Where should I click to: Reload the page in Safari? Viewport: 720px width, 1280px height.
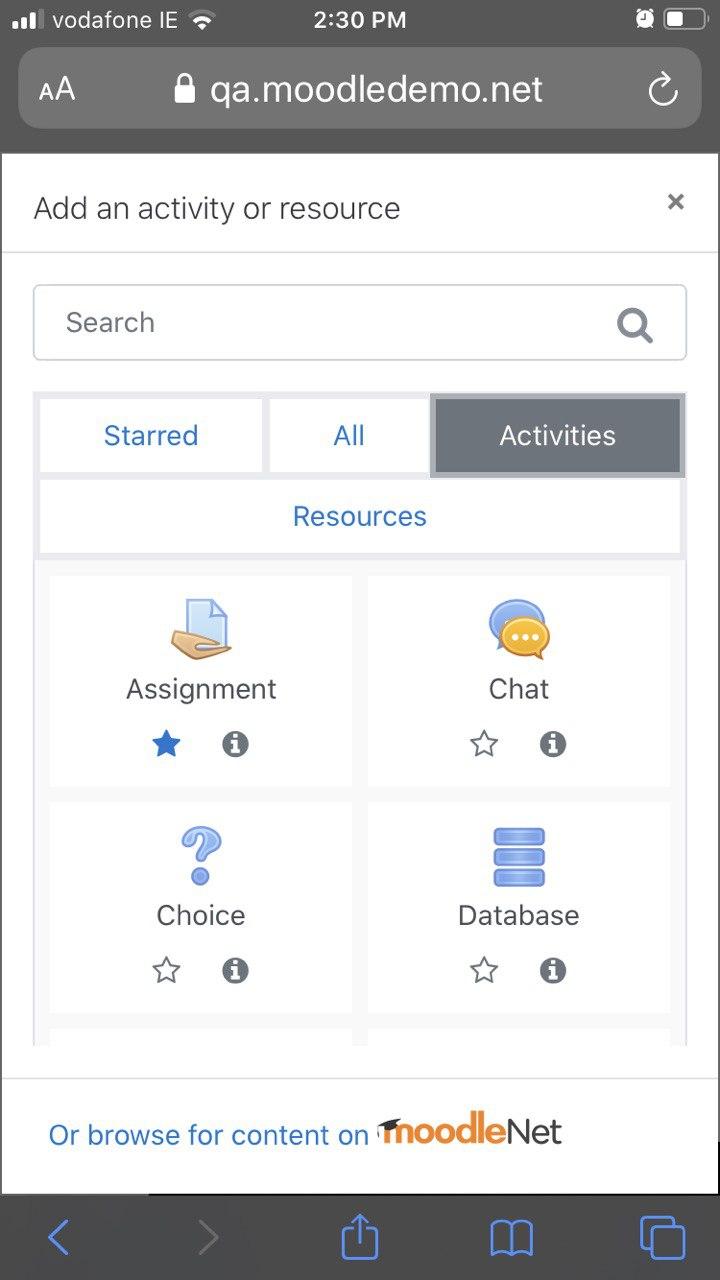662,90
